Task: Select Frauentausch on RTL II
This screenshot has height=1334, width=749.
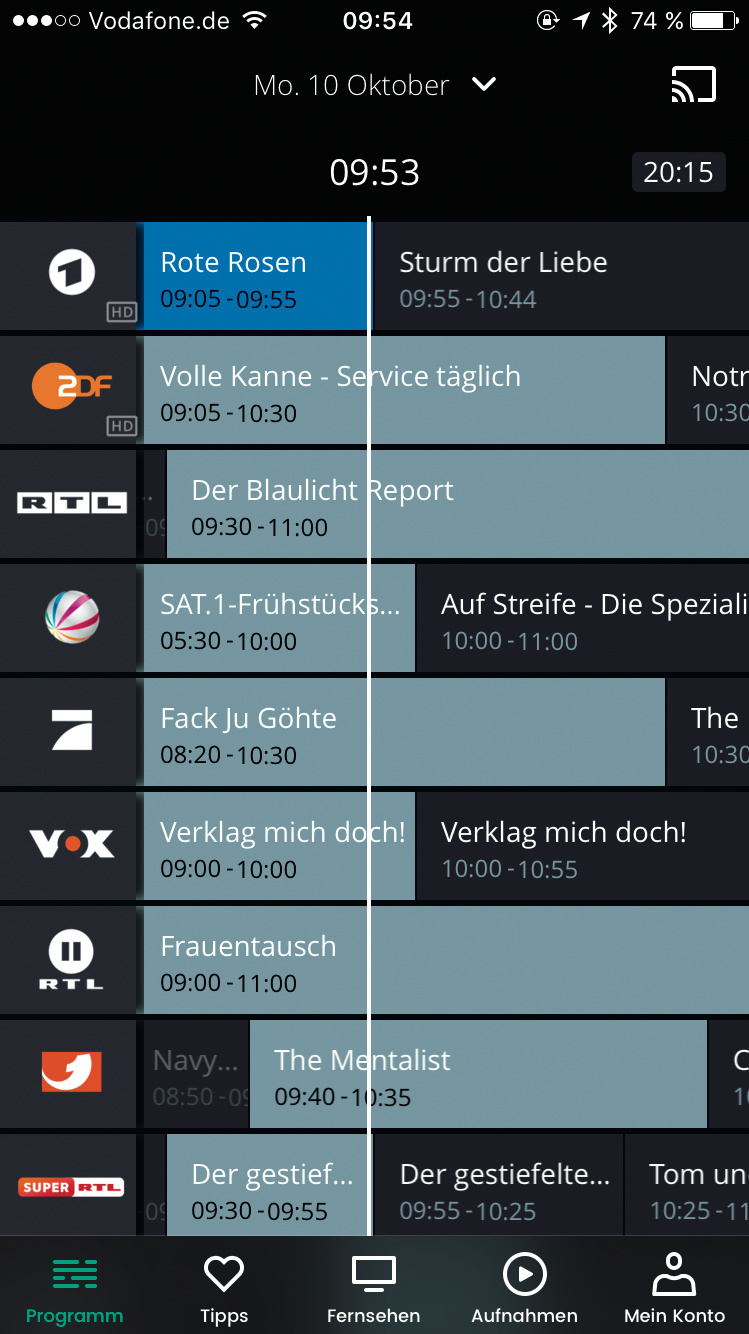Action: [x=446, y=961]
